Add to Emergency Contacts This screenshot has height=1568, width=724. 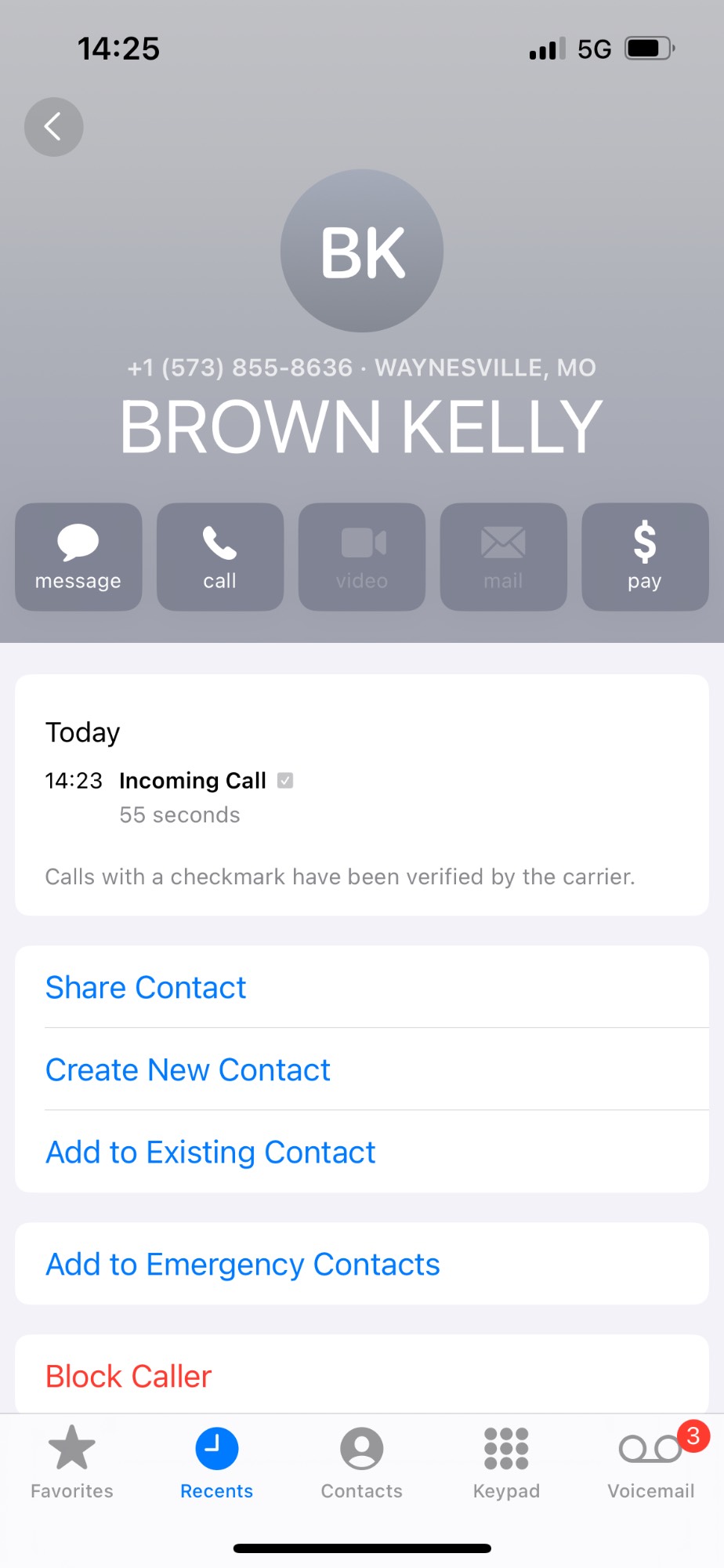coord(243,1264)
